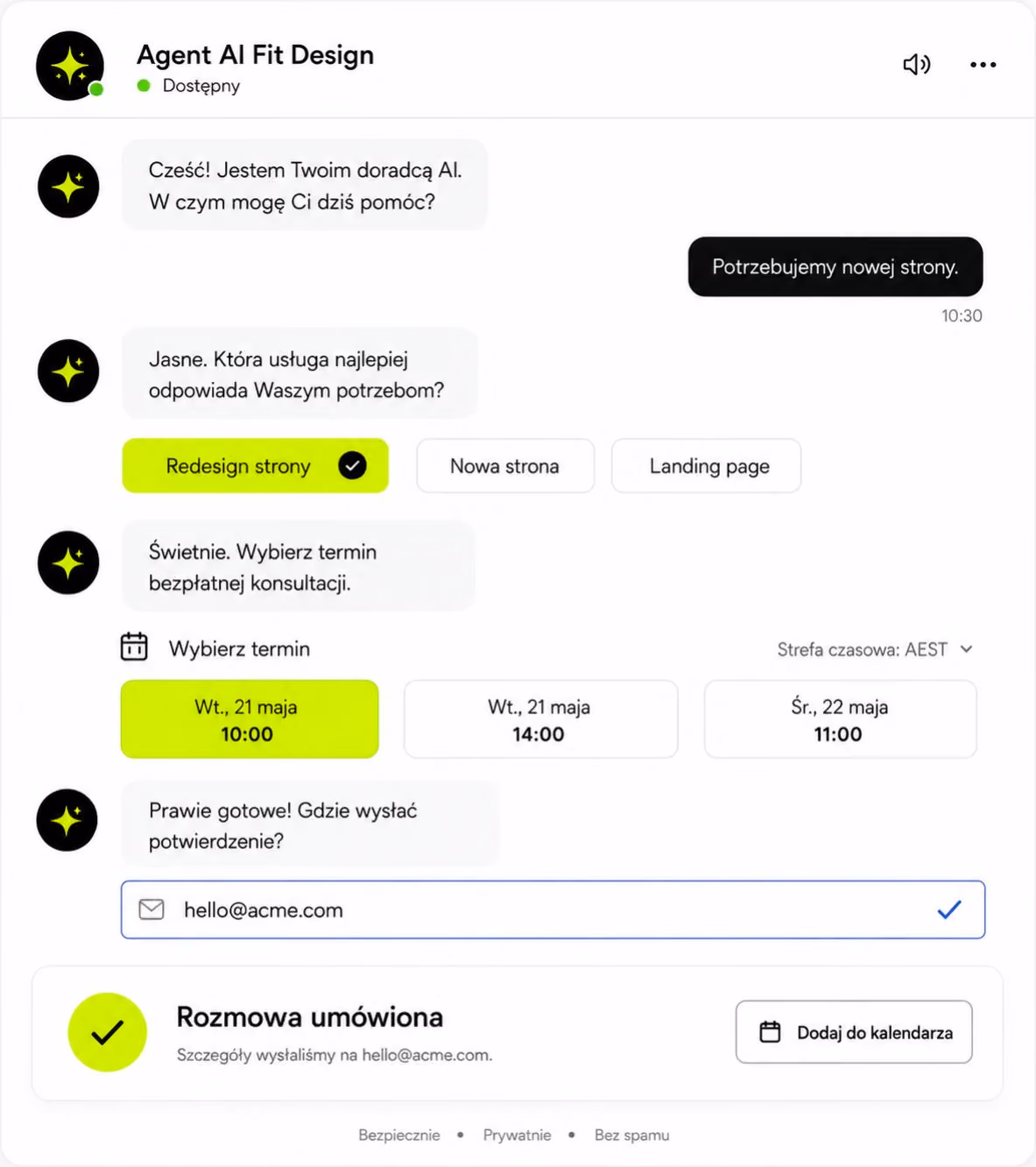Image resolution: width=1036 pixels, height=1167 pixels.
Task: Tap the hello@acme.com email field
Action: coord(553,910)
